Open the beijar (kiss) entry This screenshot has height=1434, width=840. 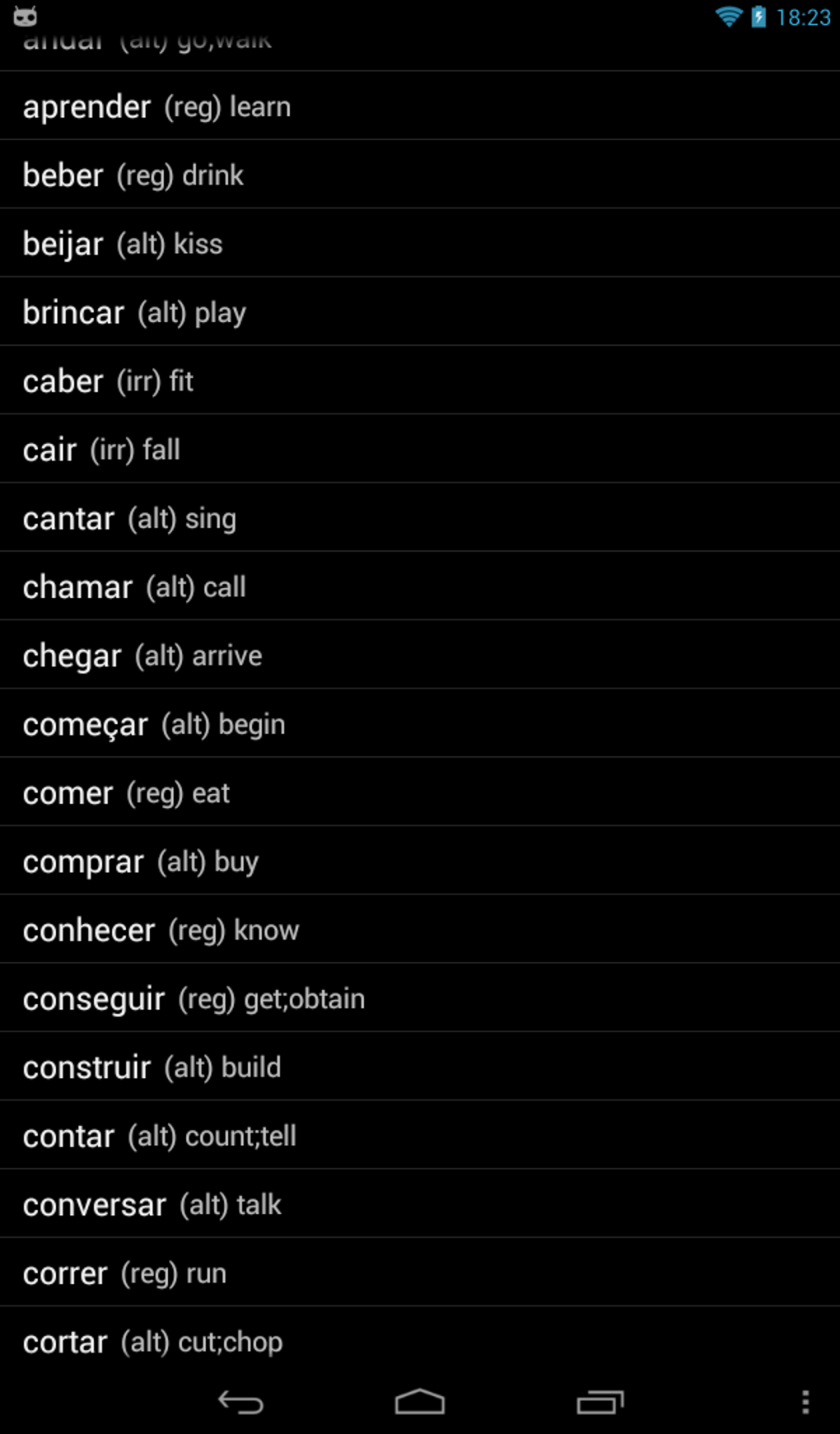coord(122,243)
